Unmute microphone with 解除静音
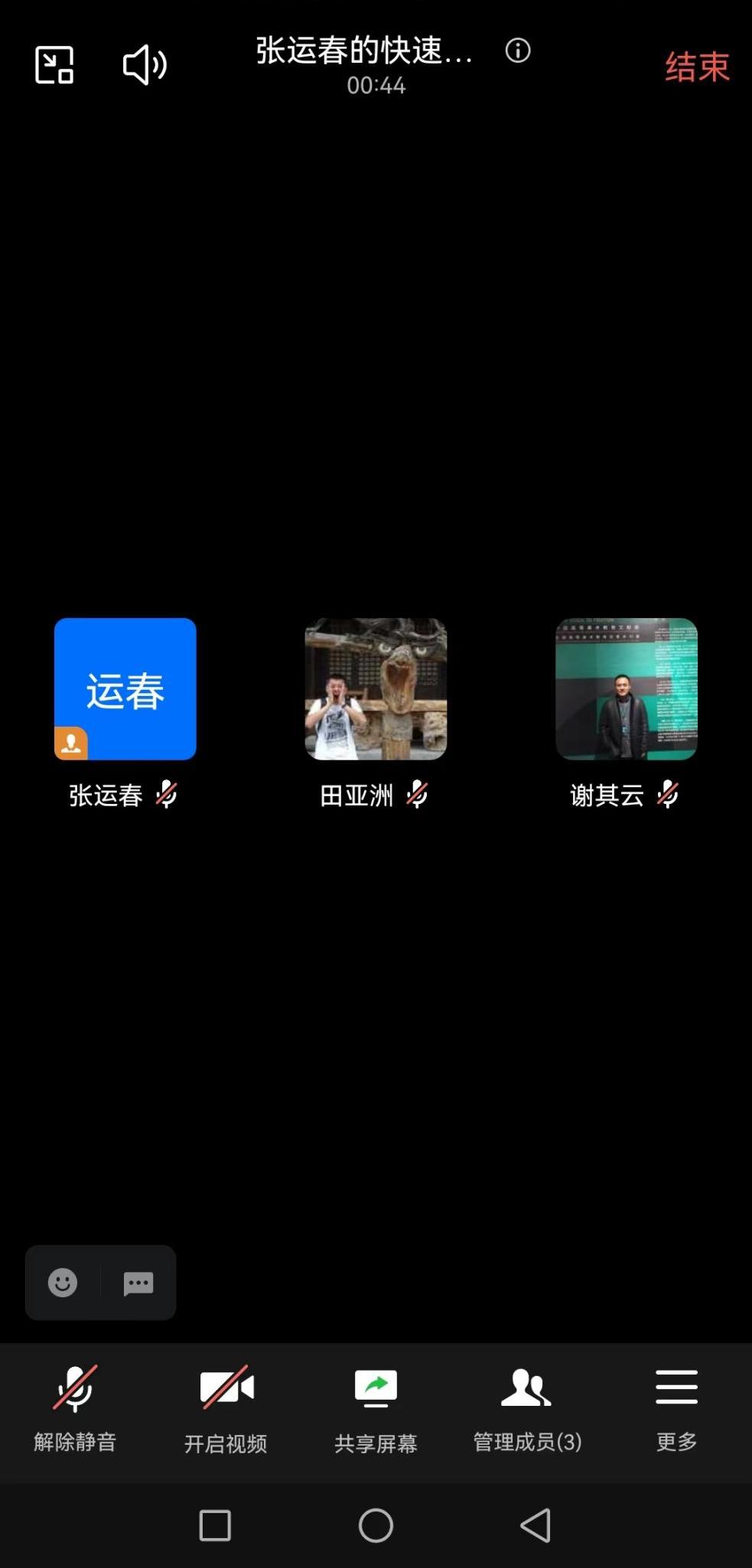This screenshot has height=1568, width=752. [x=75, y=1407]
